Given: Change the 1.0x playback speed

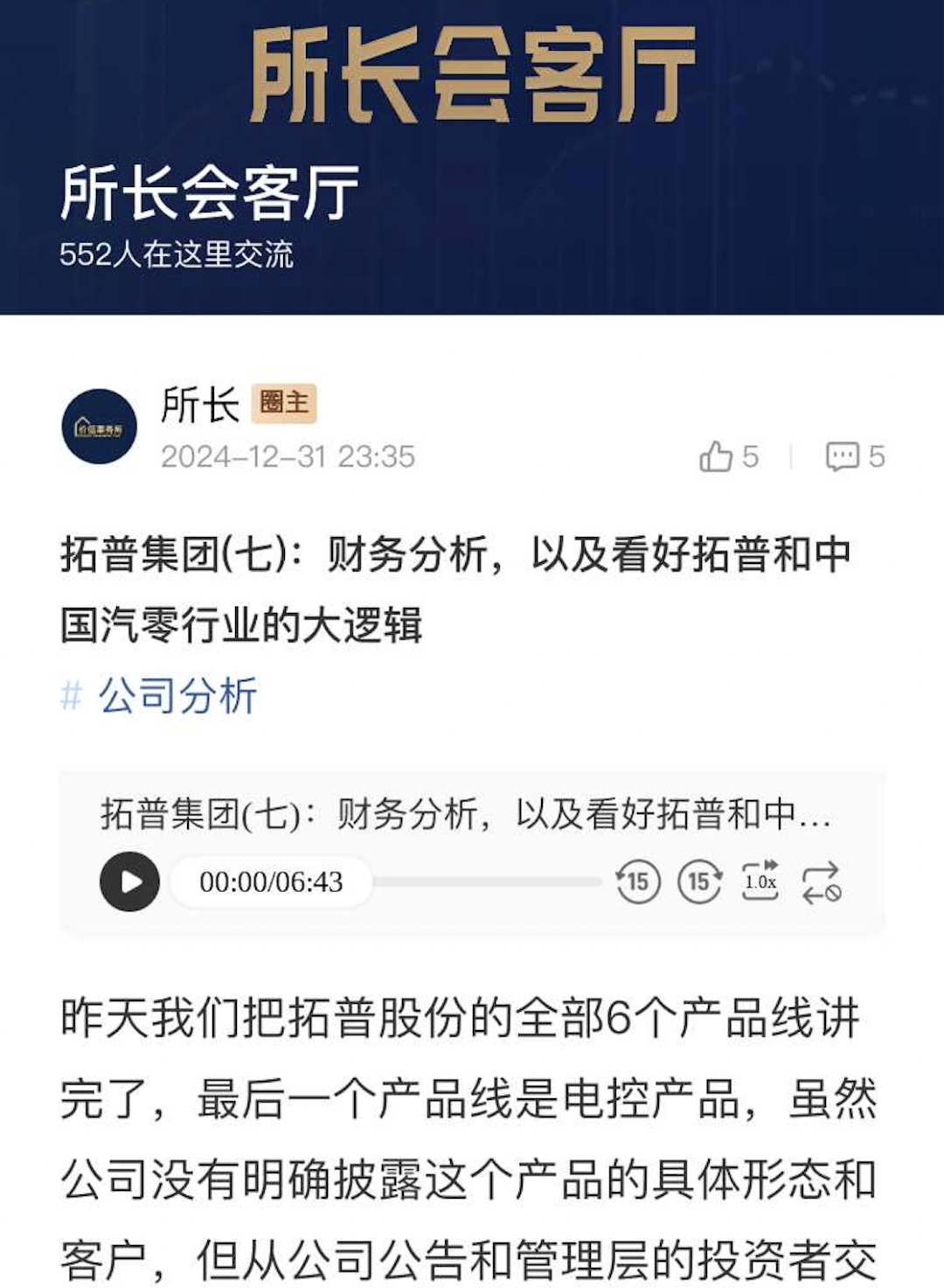Looking at the screenshot, I should coord(760,881).
